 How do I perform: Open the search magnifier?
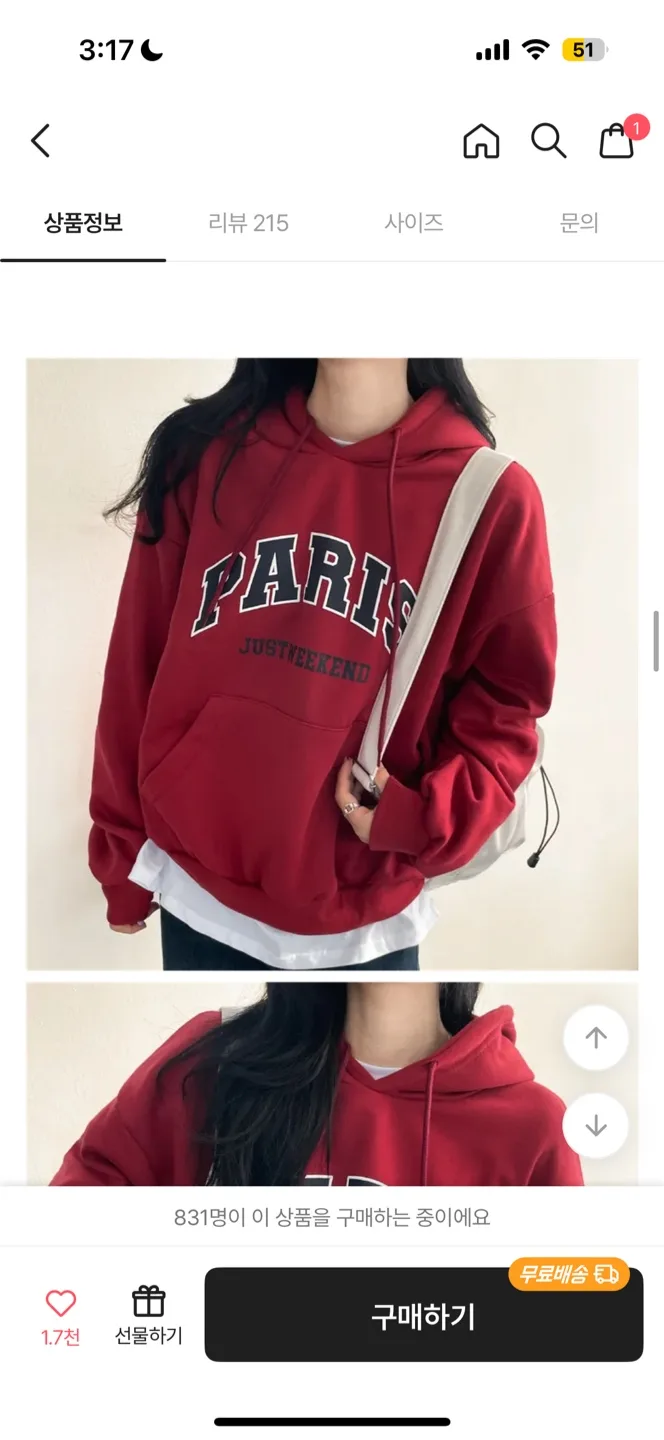click(548, 141)
